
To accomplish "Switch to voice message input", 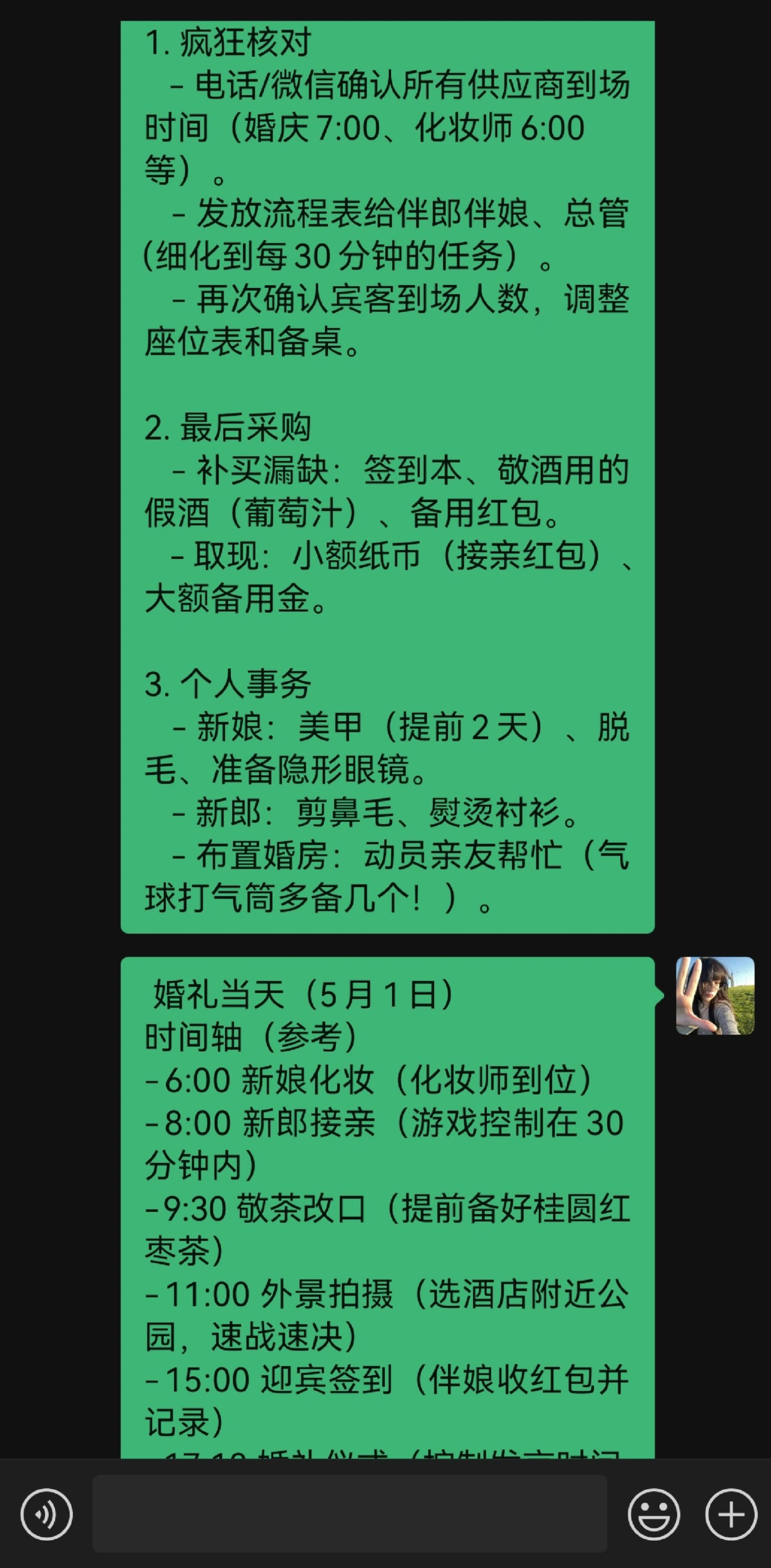I will pyautogui.click(x=46, y=1514).
